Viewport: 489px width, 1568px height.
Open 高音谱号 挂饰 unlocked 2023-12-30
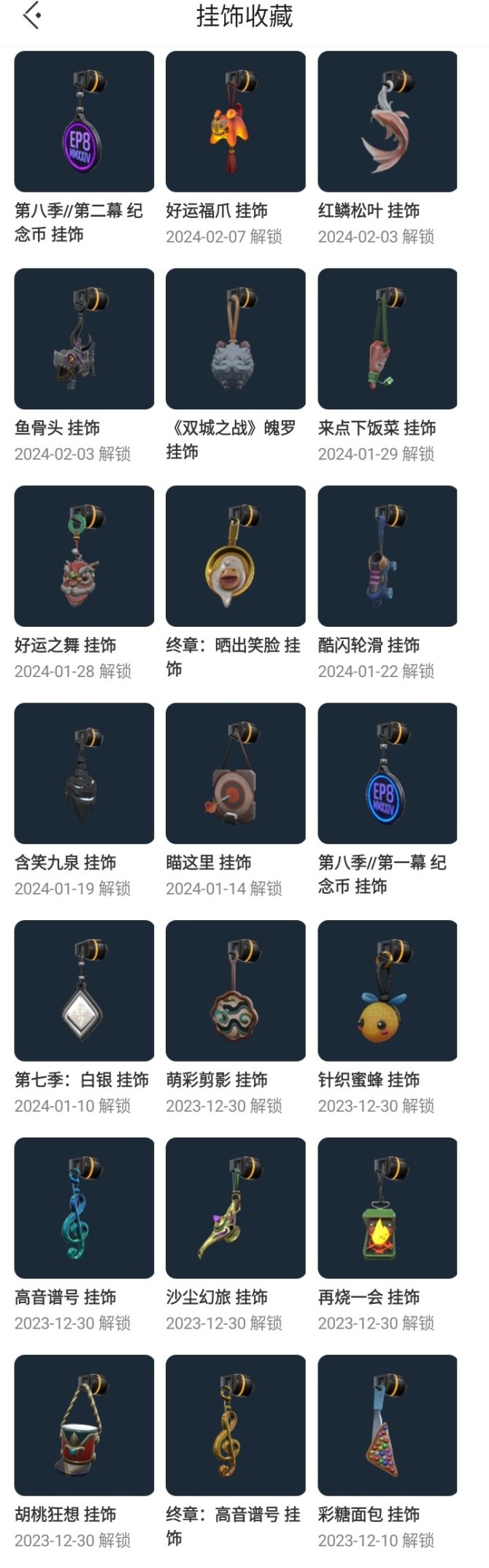click(x=84, y=1208)
